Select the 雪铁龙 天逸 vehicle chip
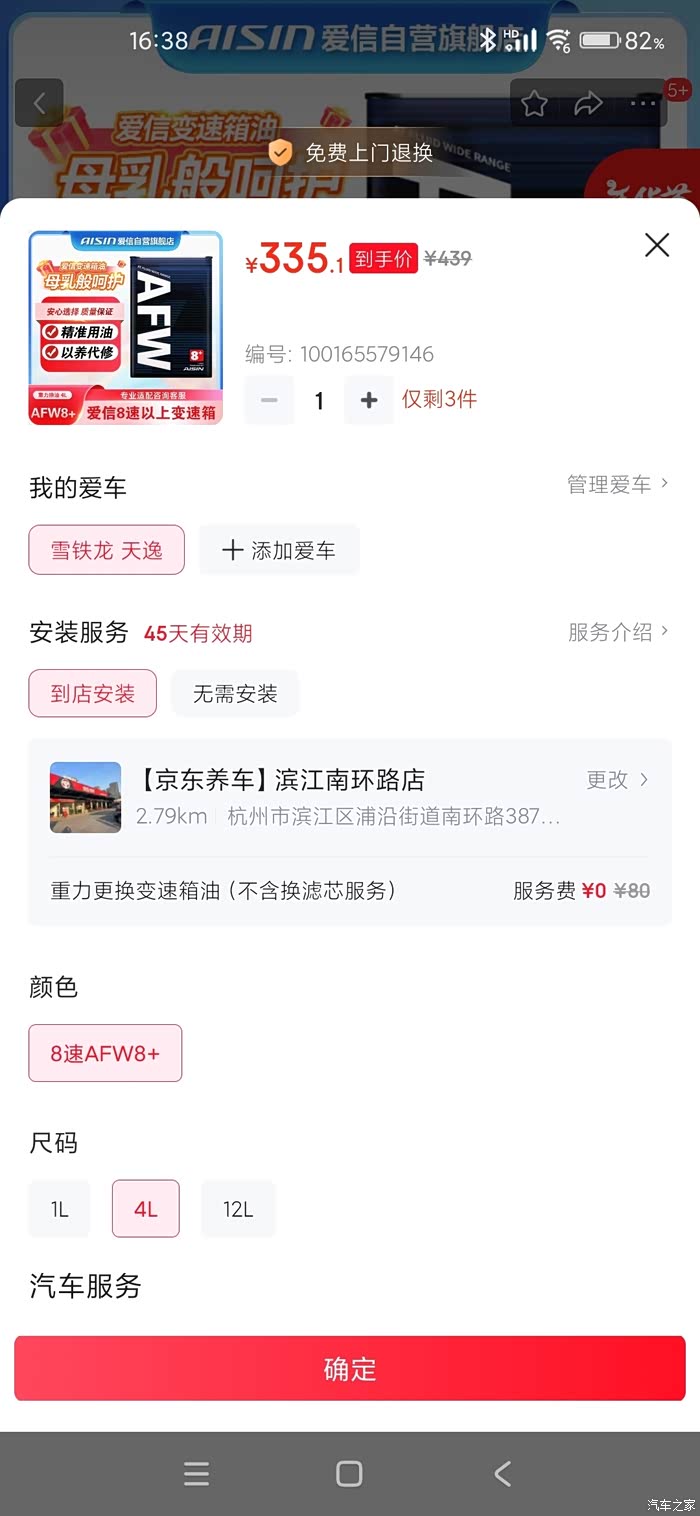Viewport: 700px width, 1516px height. tap(107, 550)
